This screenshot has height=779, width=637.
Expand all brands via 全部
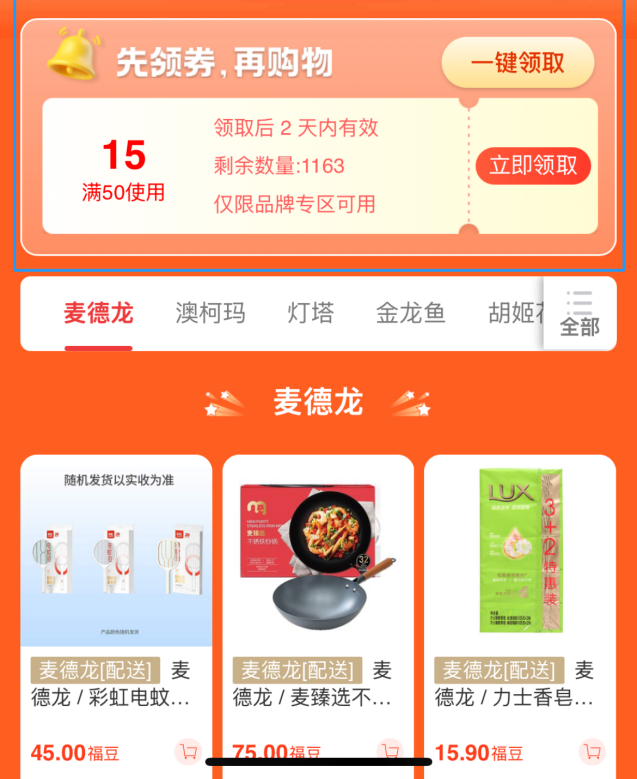[x=579, y=314]
